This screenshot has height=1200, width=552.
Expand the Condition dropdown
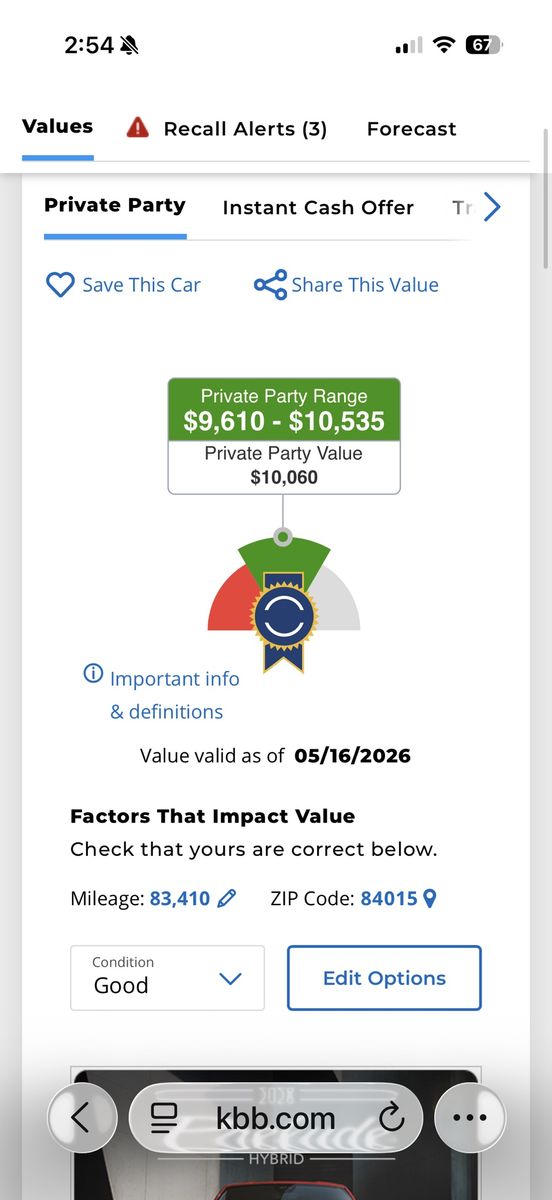[167, 977]
